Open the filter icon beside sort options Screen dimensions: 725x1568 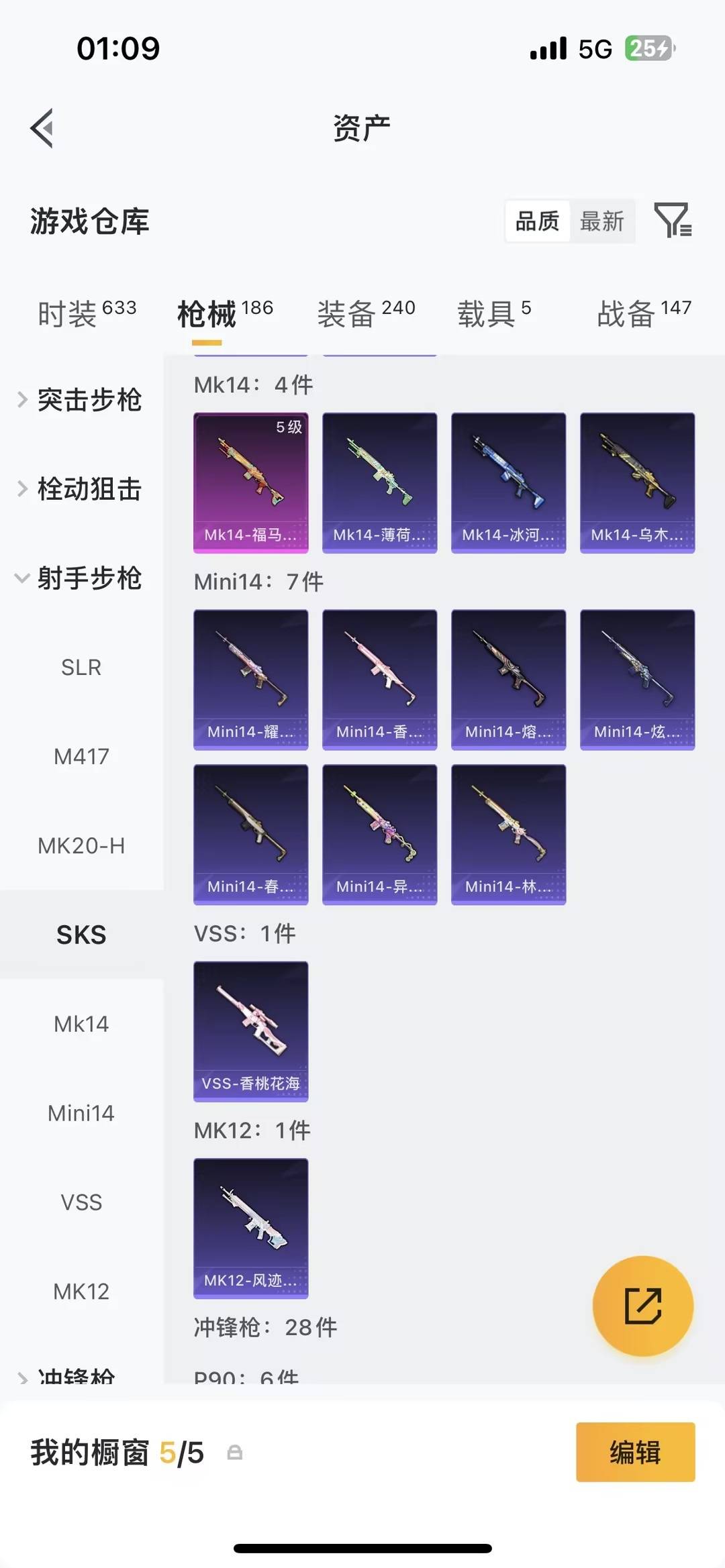[x=675, y=221]
